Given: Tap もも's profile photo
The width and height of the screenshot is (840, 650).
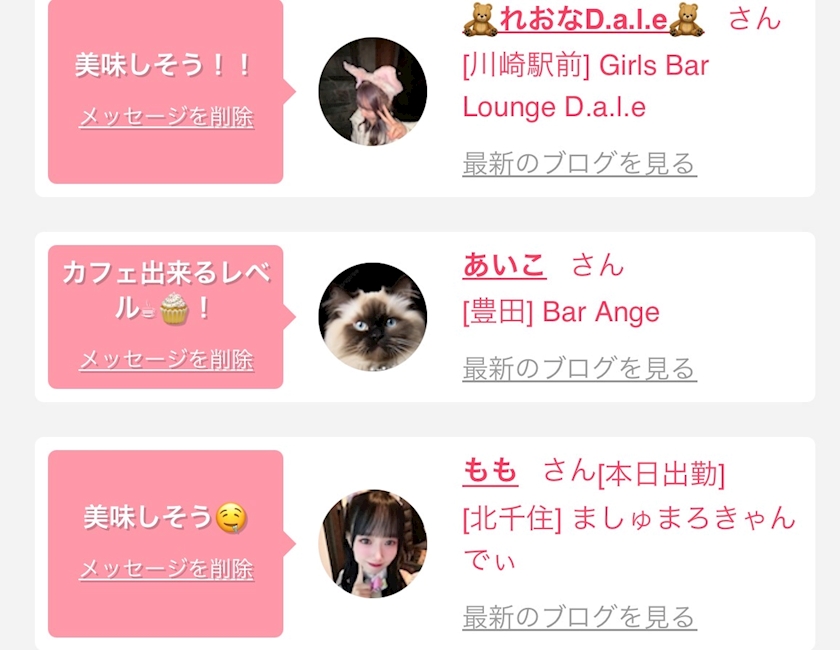Looking at the screenshot, I should click(x=373, y=543).
